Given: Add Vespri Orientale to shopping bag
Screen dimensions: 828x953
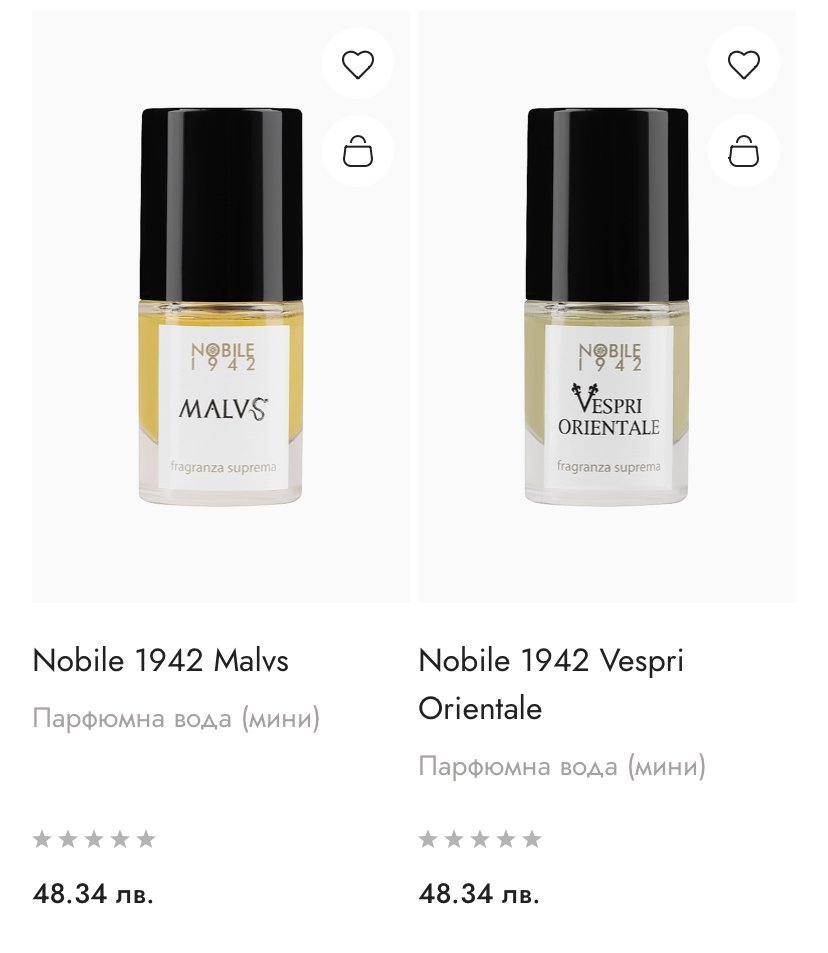Looking at the screenshot, I should click(x=743, y=151).
